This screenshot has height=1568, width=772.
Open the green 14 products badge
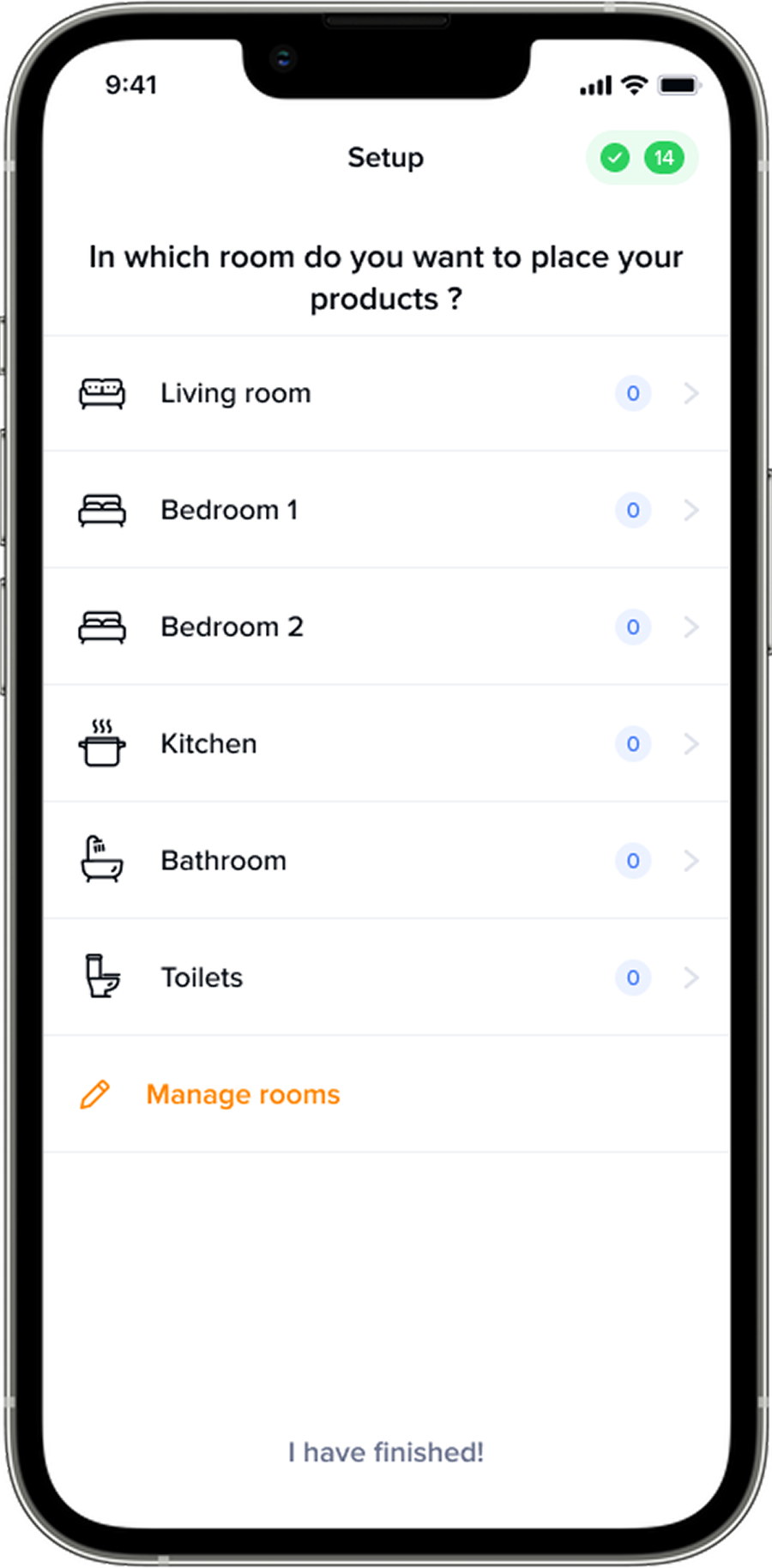click(x=642, y=158)
